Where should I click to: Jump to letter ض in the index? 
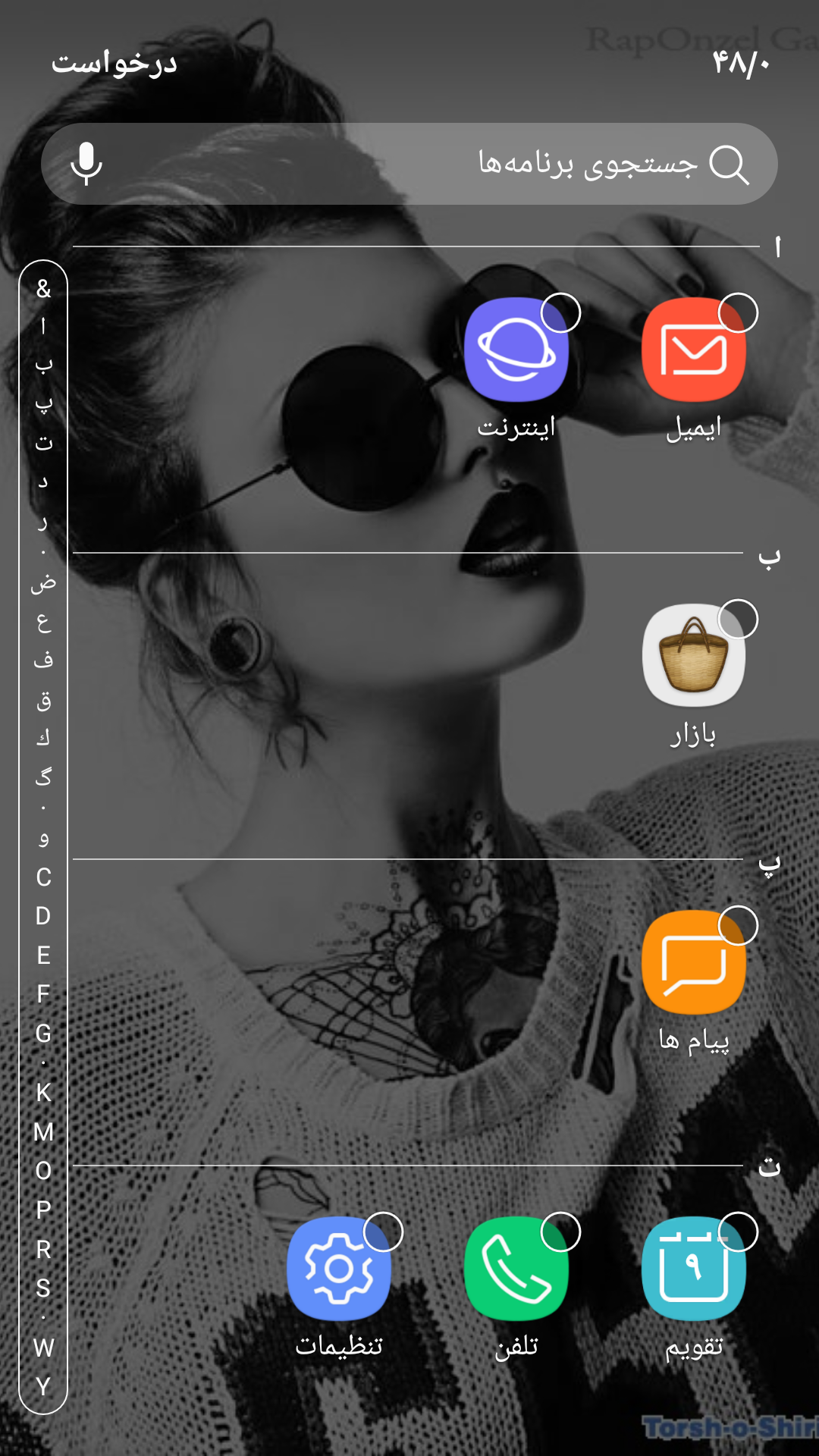click(43, 582)
